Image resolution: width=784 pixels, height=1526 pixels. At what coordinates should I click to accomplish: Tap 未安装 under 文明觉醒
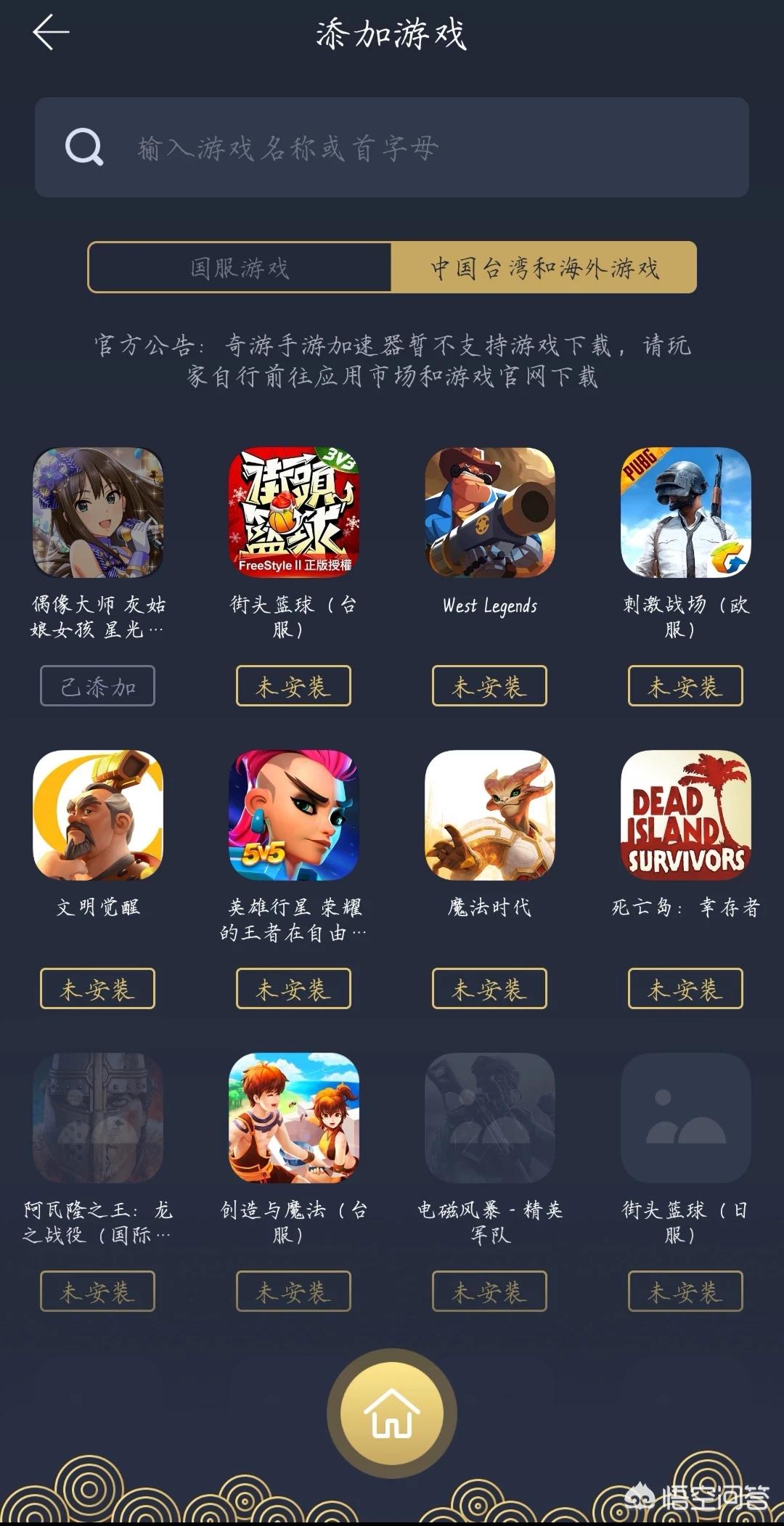point(97,989)
